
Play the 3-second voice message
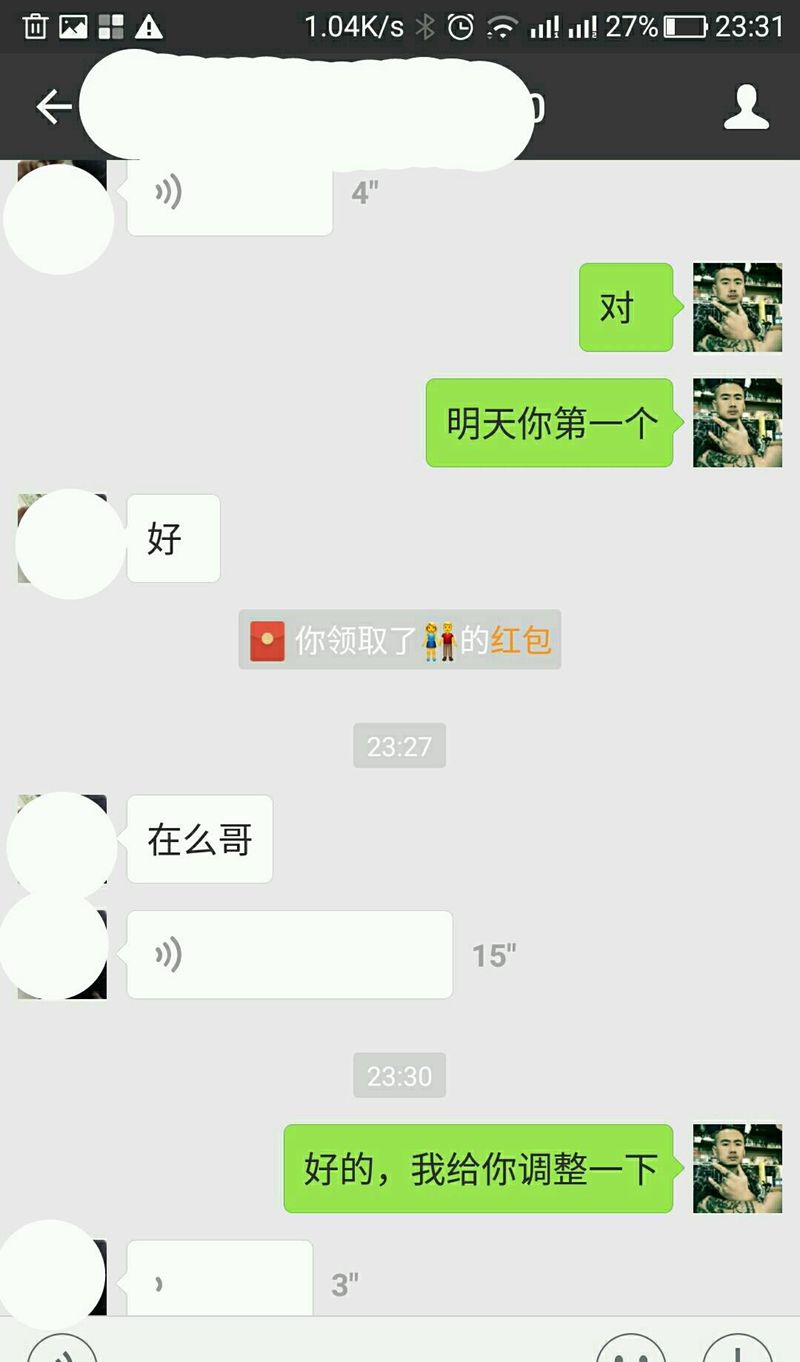click(x=219, y=1280)
